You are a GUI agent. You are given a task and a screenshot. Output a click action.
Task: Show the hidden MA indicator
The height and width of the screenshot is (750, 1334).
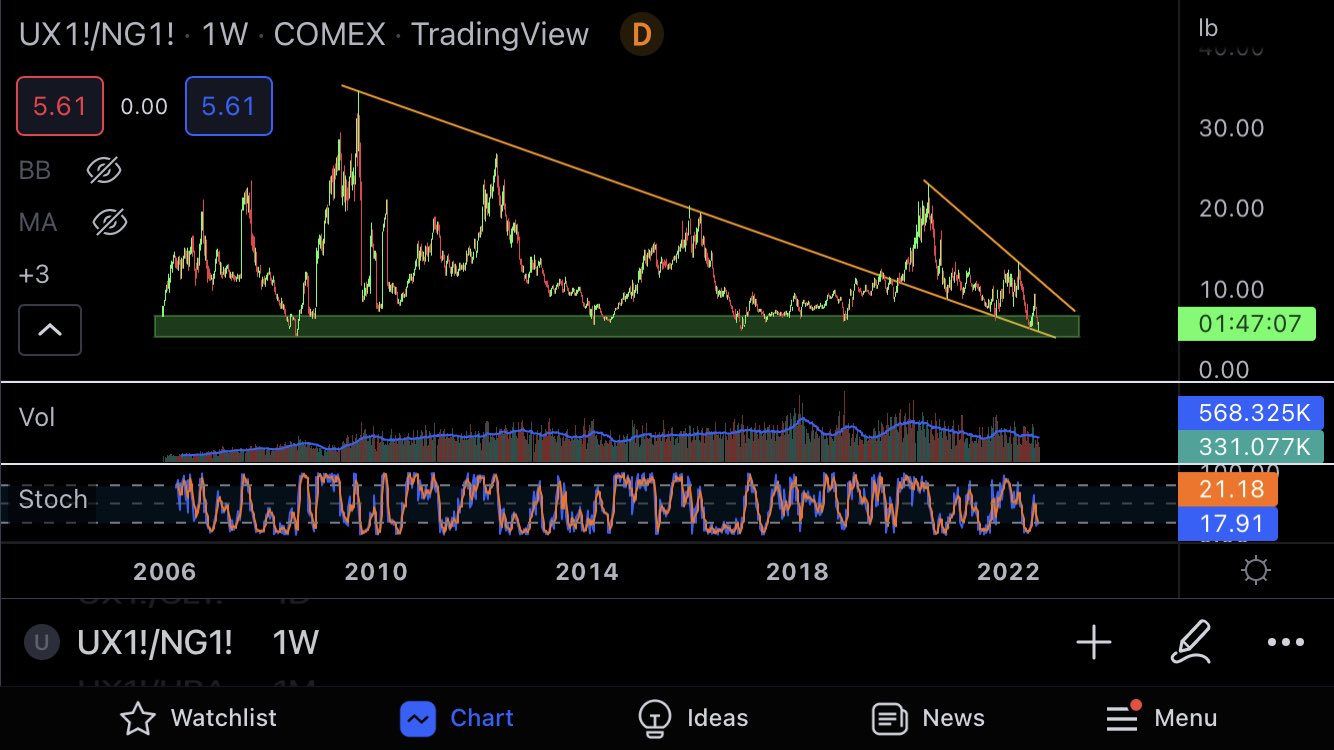click(x=109, y=222)
